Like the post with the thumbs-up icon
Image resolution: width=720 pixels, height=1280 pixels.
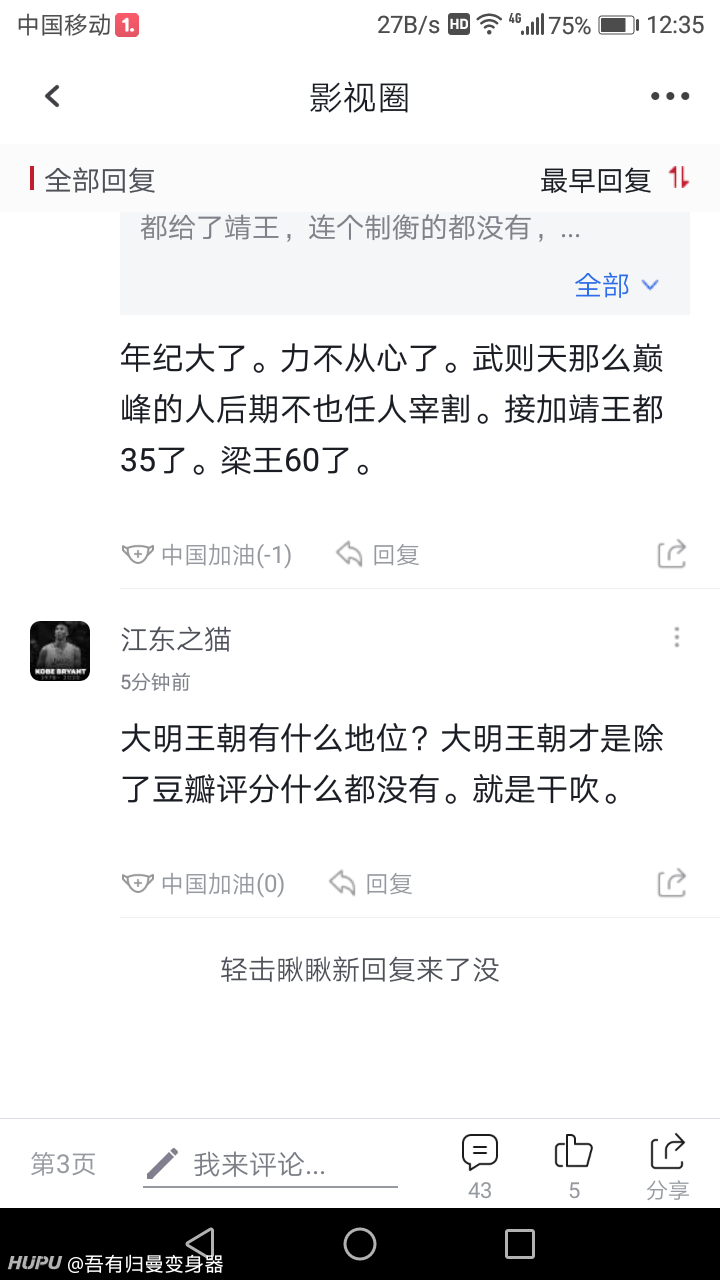click(x=574, y=1165)
